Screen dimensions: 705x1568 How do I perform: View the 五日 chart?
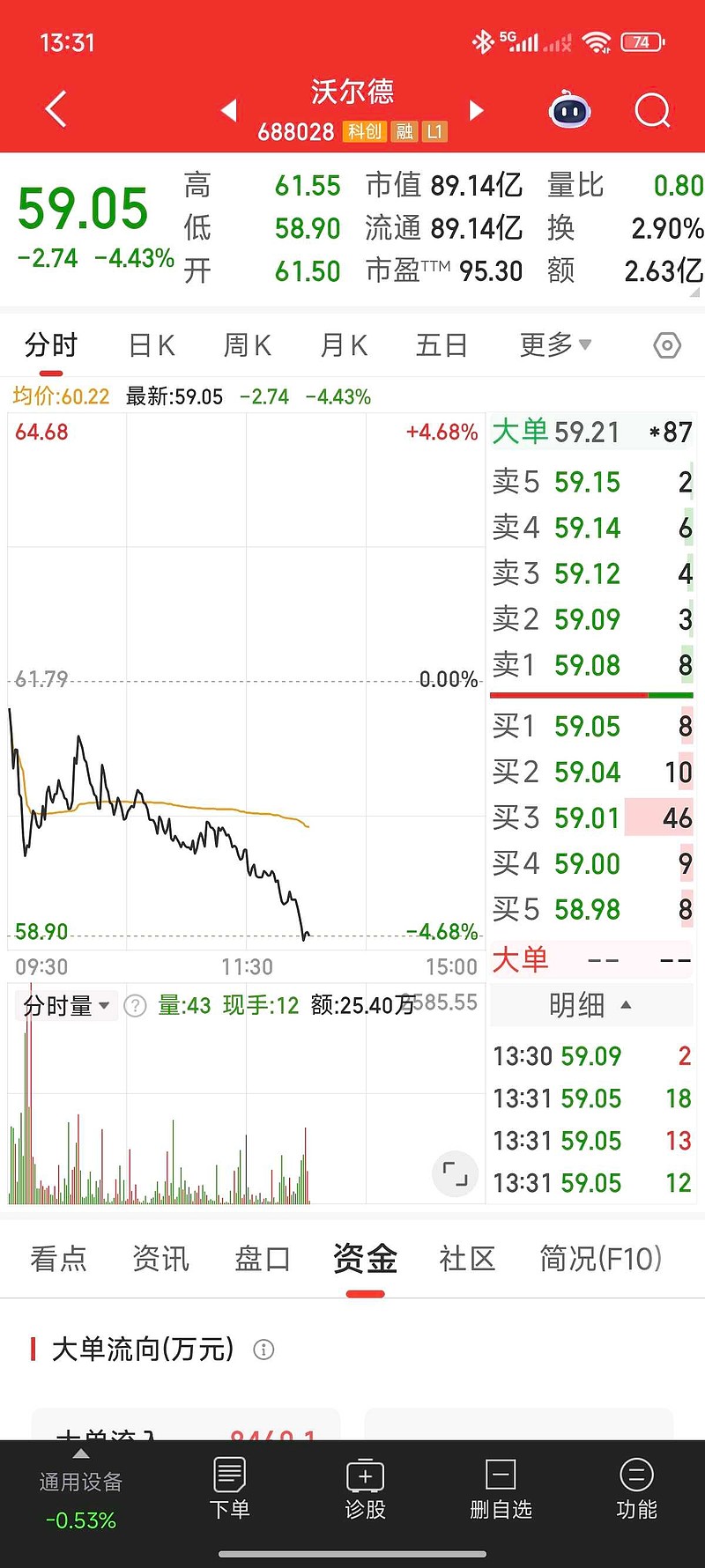click(x=441, y=345)
